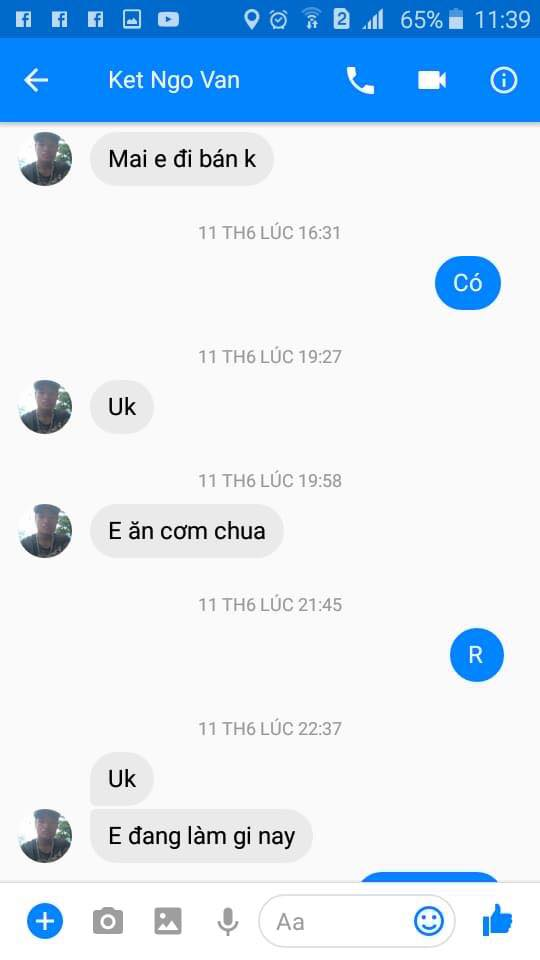The image size is (540, 960).
Task: Go back from the chat with Ket Ngo Van
Action: [x=36, y=80]
